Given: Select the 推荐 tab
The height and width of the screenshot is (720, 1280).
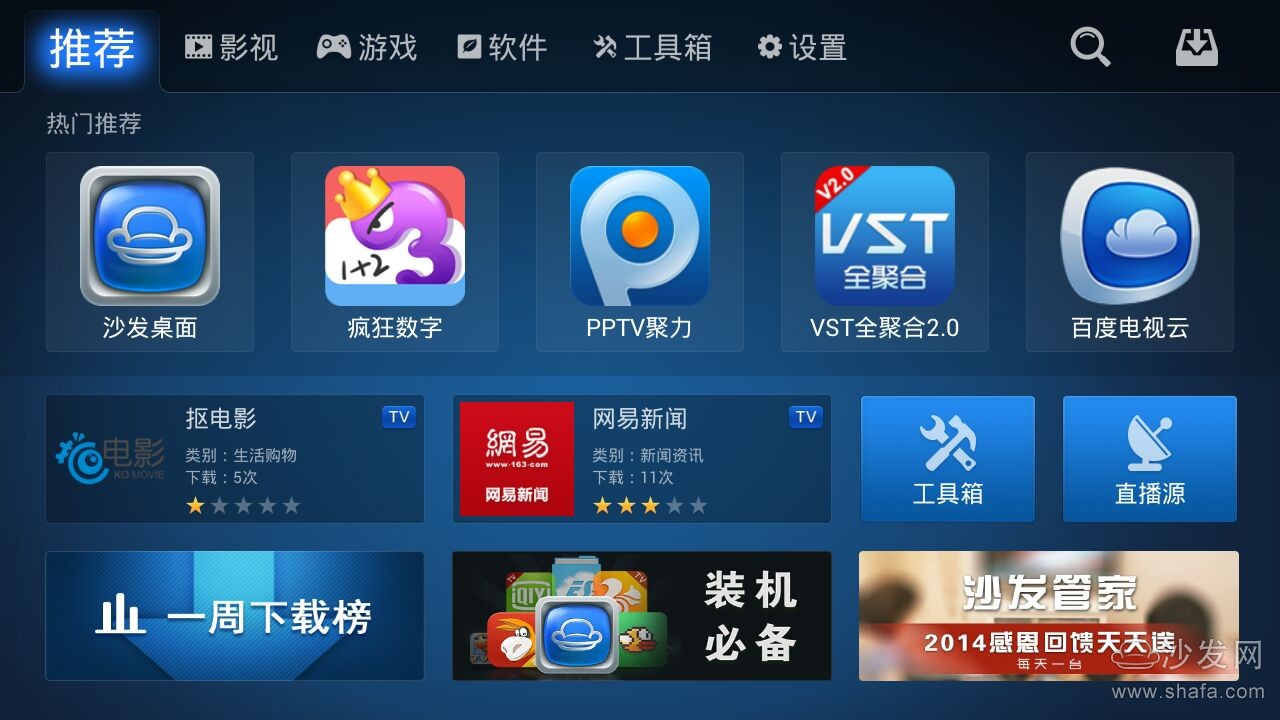Looking at the screenshot, I should [x=92, y=49].
